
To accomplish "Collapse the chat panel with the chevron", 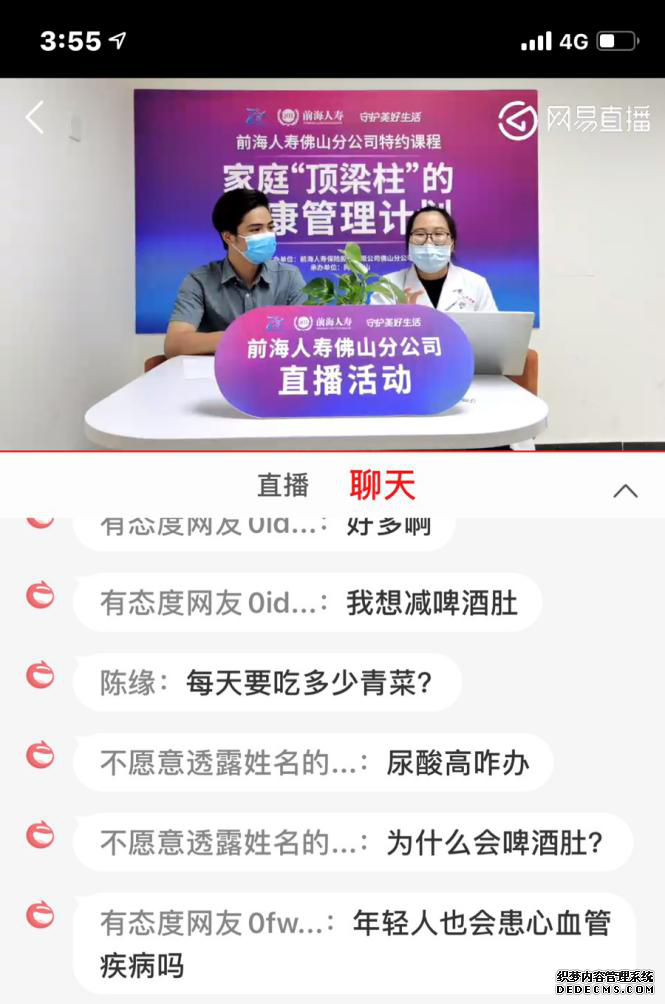I will tap(625, 490).
